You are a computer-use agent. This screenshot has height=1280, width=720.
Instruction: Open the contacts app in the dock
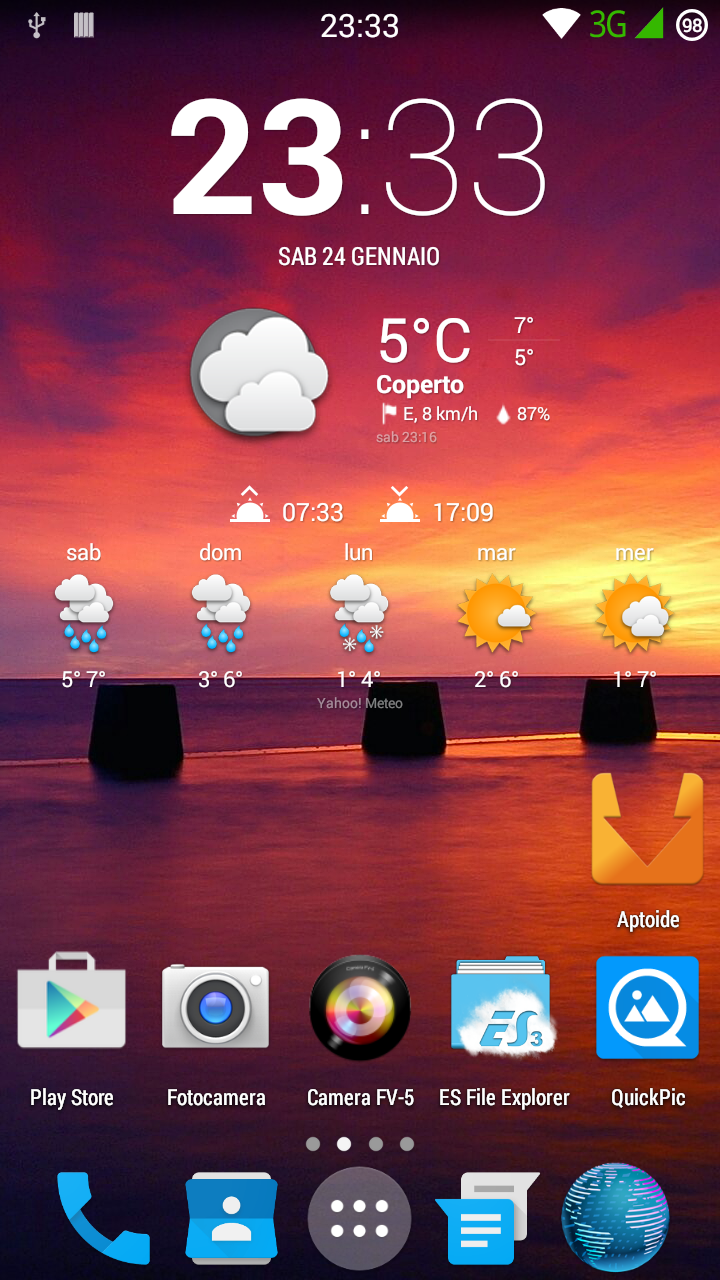coord(231,1217)
